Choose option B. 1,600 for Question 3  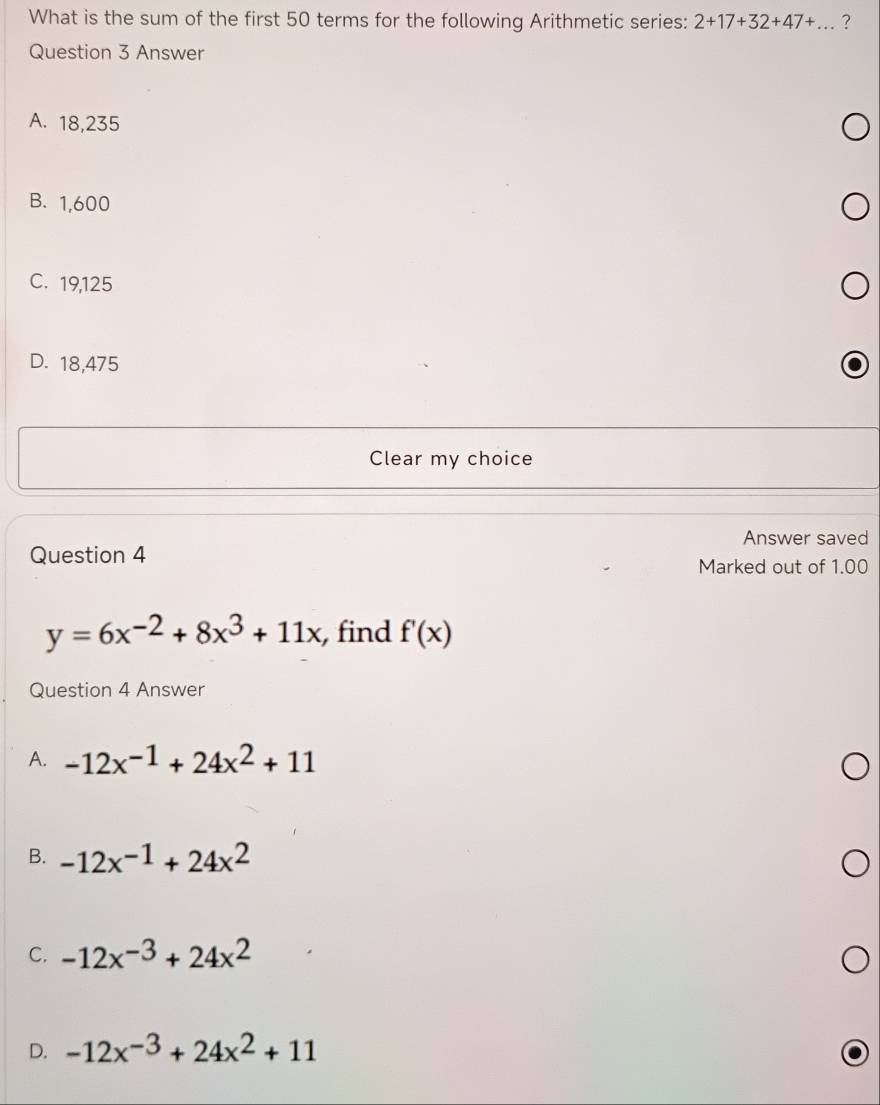(854, 208)
